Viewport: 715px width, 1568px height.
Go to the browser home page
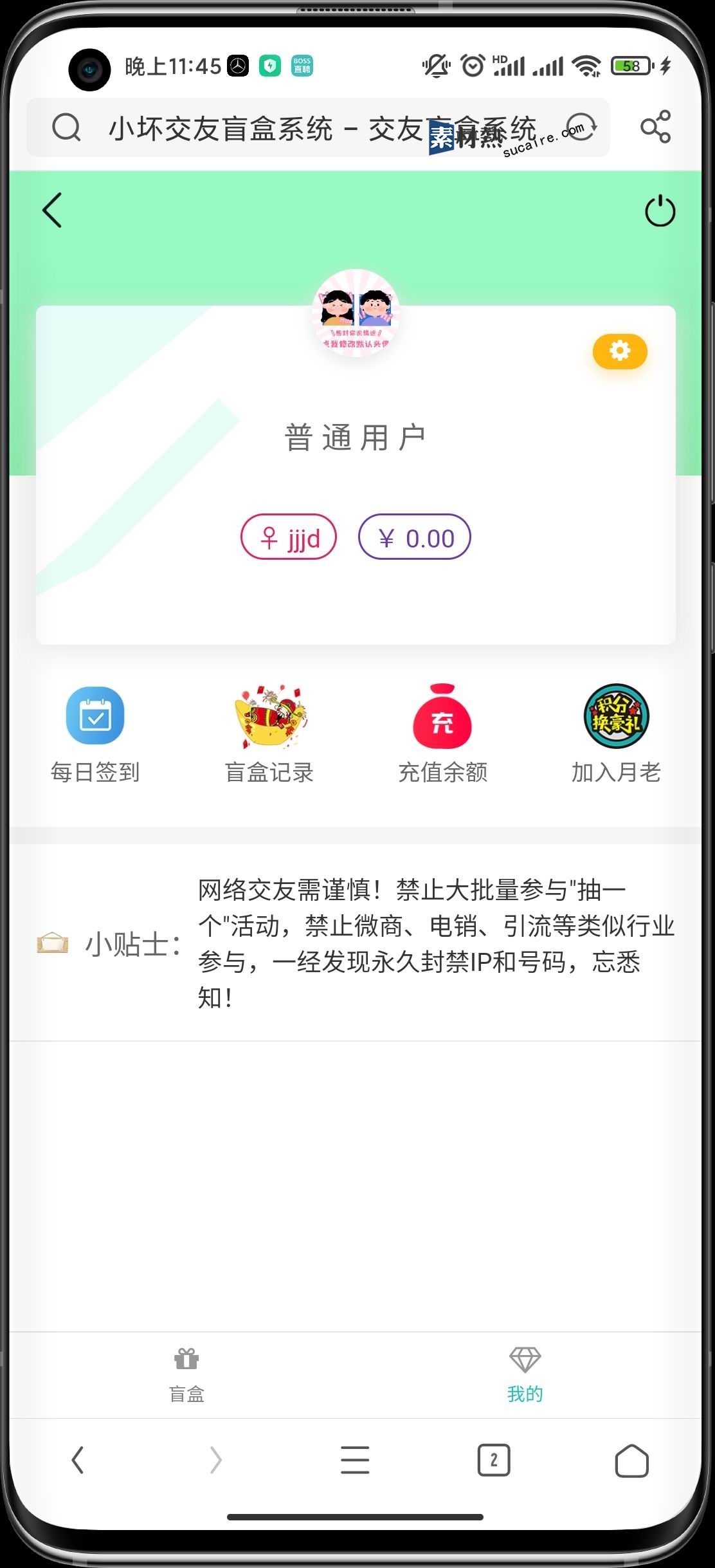631,1460
